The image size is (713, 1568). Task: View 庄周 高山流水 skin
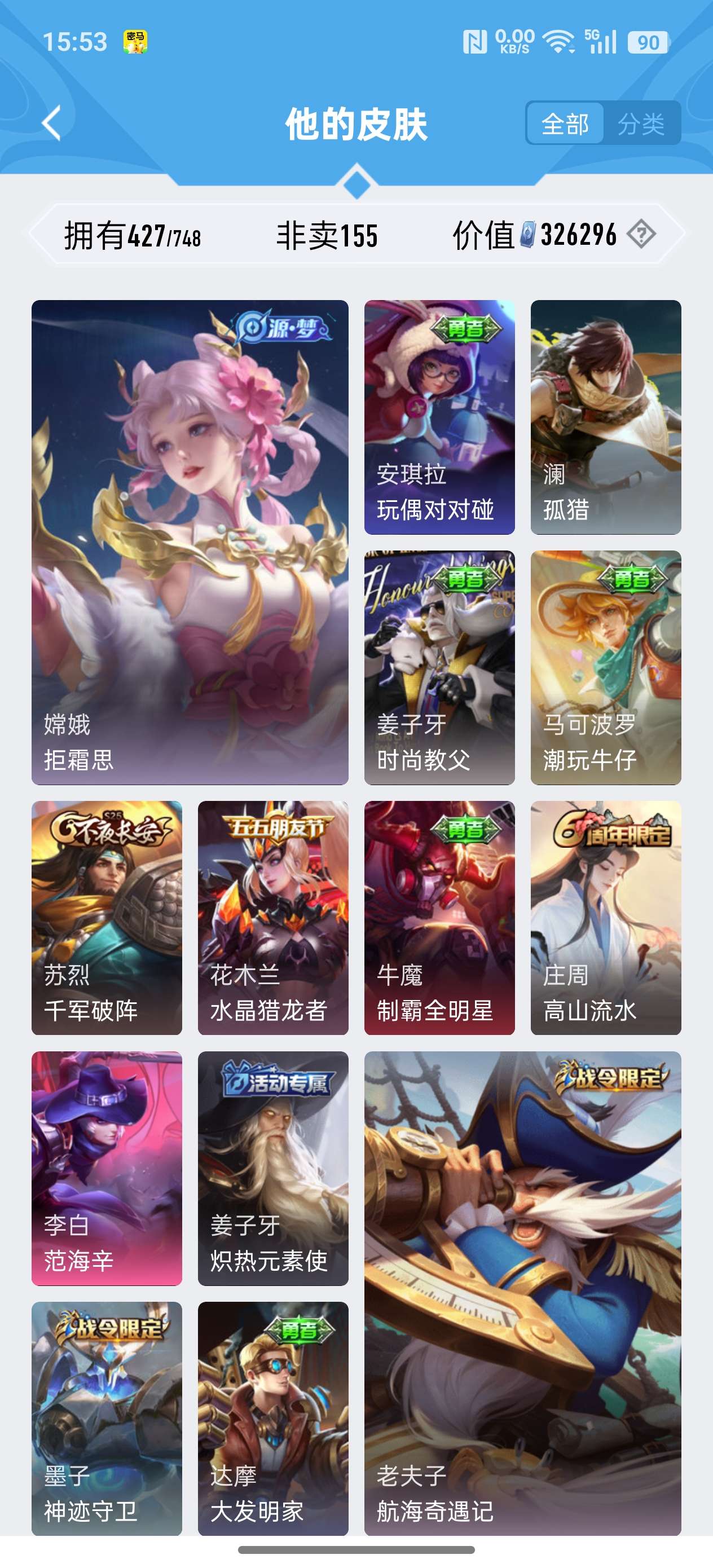pos(605,917)
